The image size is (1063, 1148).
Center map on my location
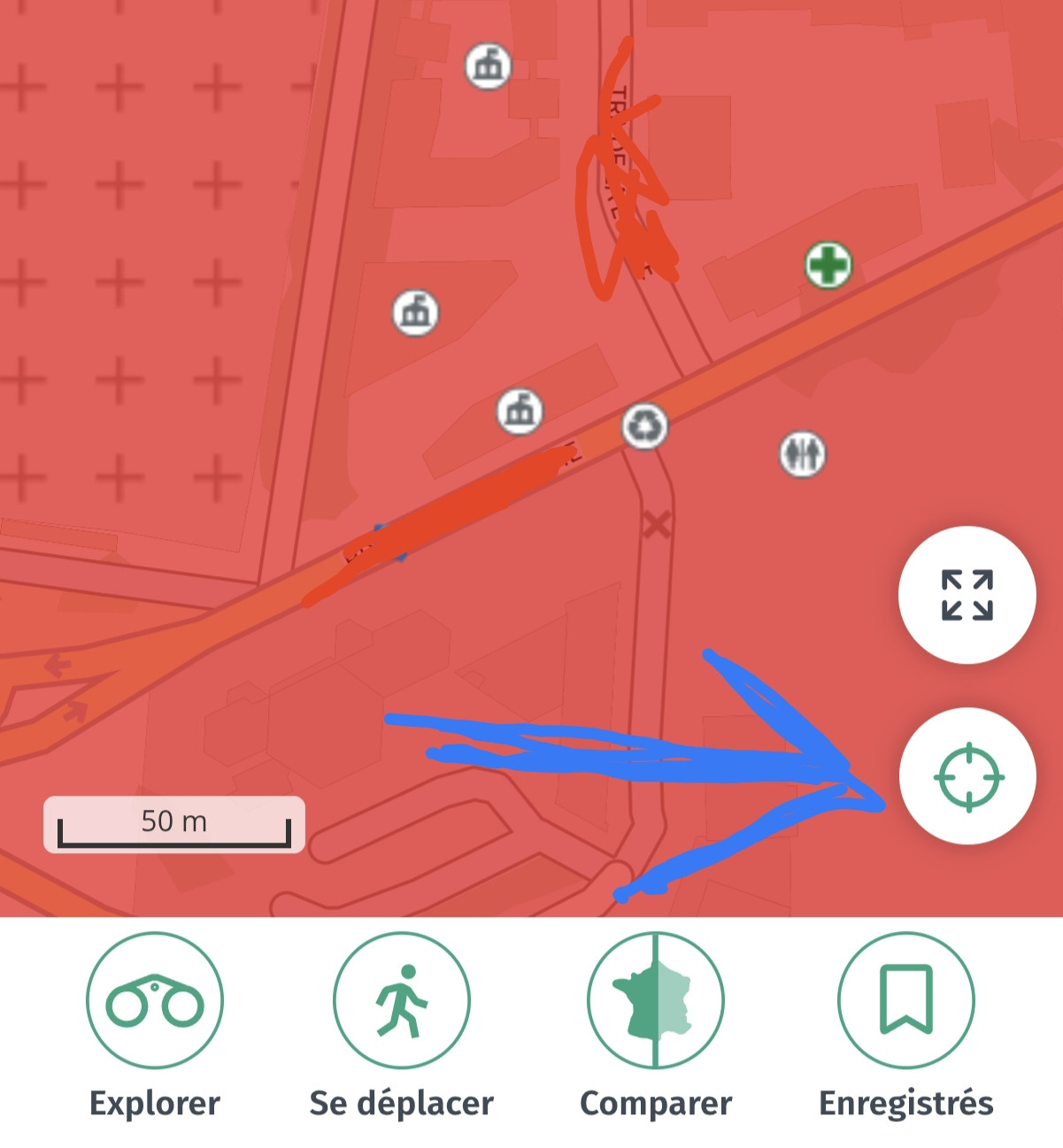[967, 776]
